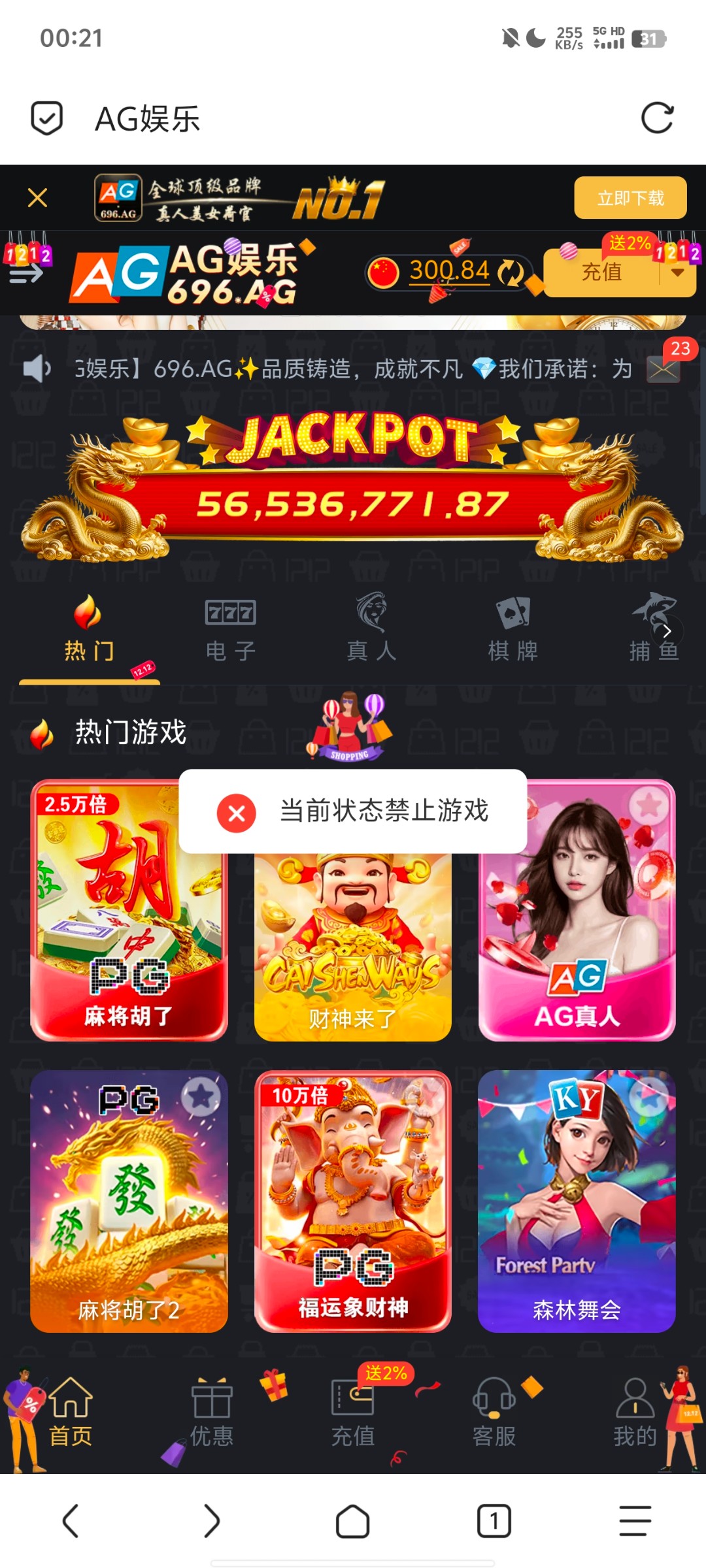Tap the 充值 button beside the balance
The height and width of the screenshot is (1568, 706).
point(602,272)
